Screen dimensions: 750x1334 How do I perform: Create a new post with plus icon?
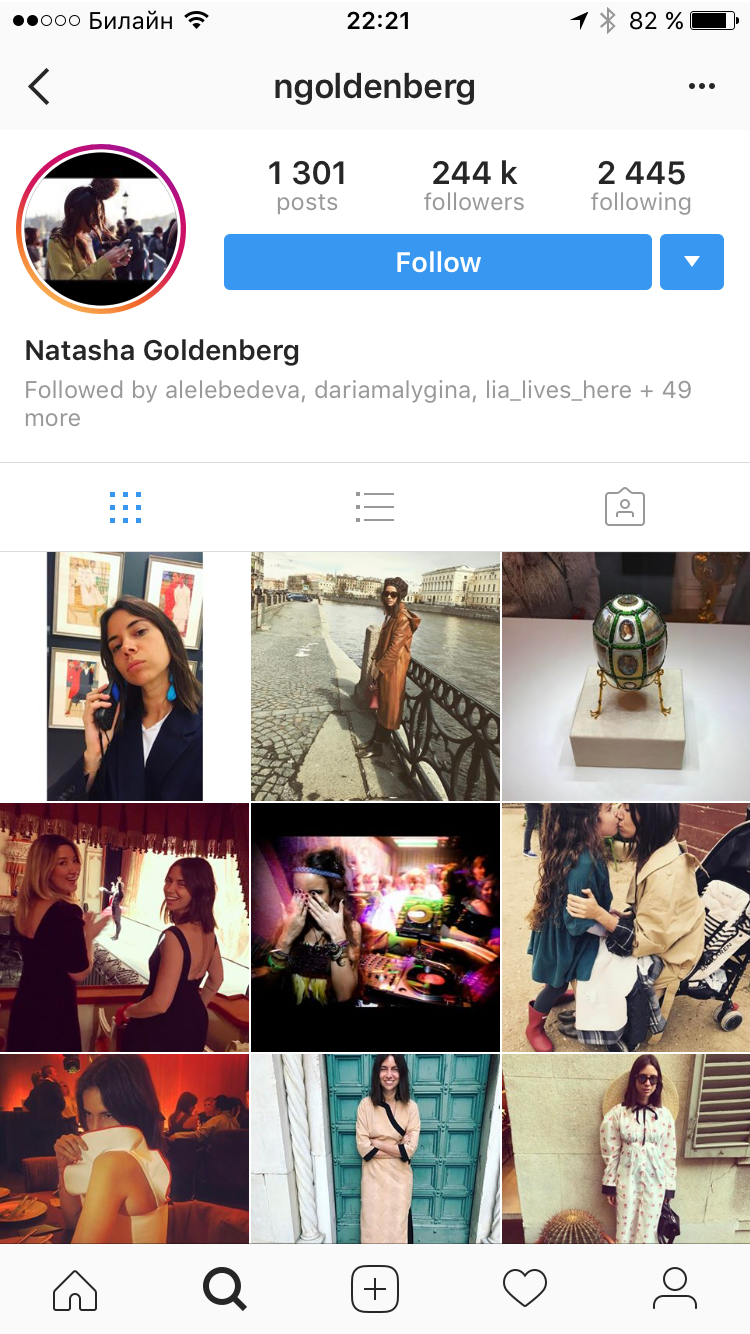coord(375,1288)
